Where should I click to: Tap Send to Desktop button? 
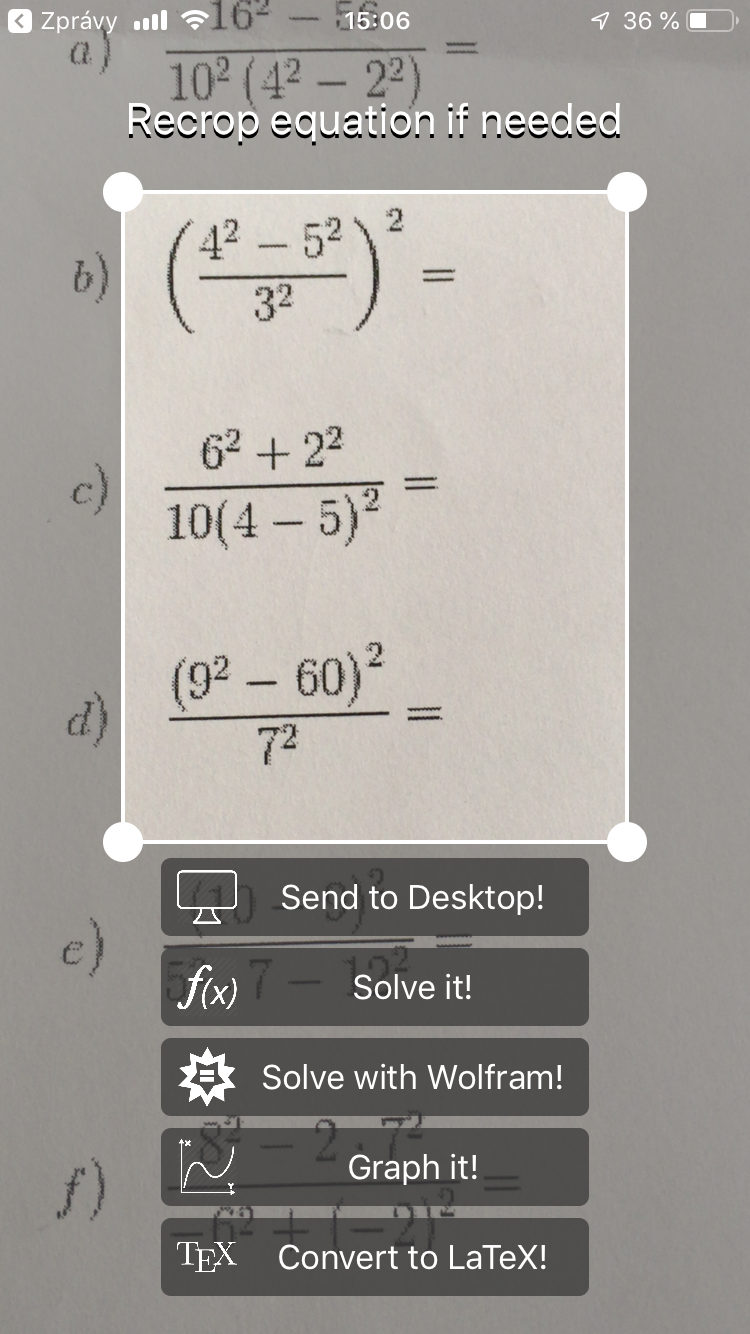(375, 897)
